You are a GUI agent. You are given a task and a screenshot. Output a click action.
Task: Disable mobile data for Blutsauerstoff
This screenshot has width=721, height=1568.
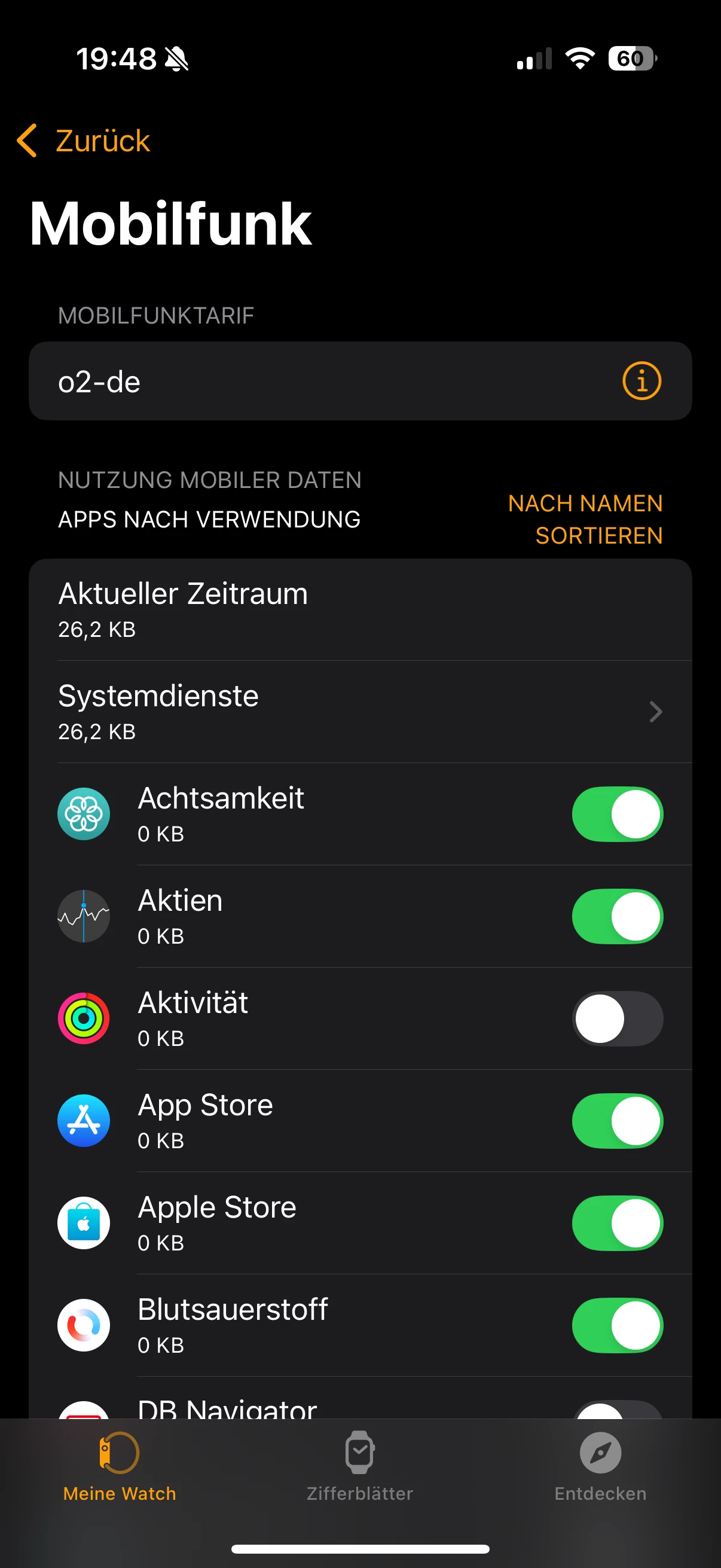coord(617,1325)
